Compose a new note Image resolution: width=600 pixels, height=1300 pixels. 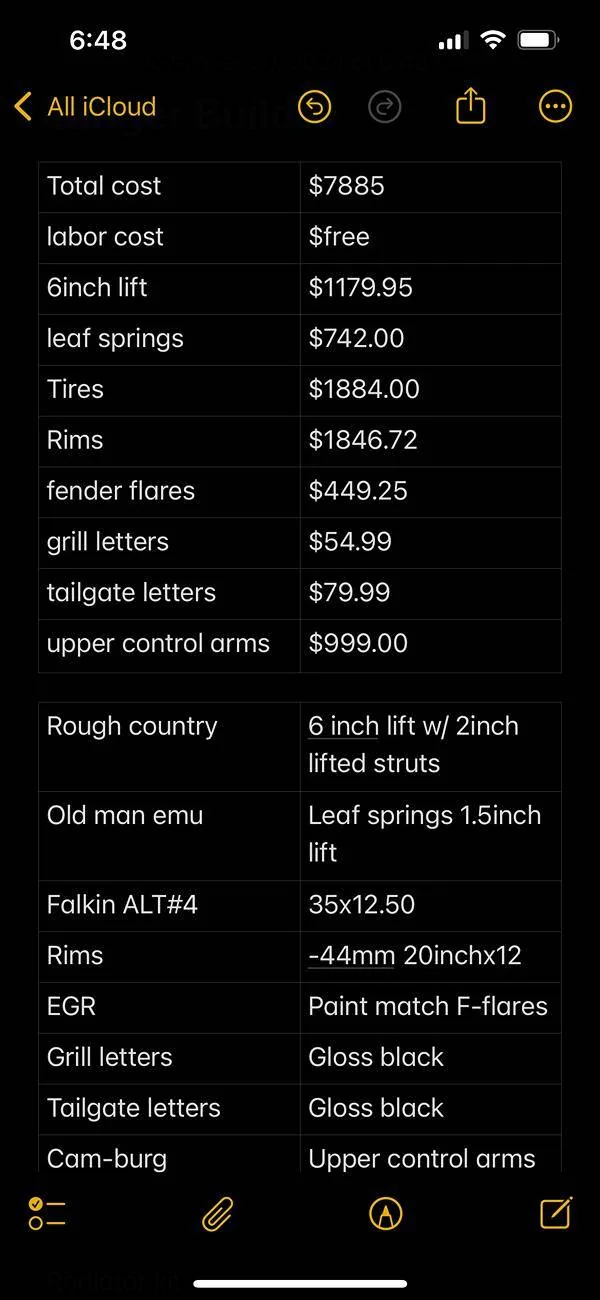pos(556,1212)
